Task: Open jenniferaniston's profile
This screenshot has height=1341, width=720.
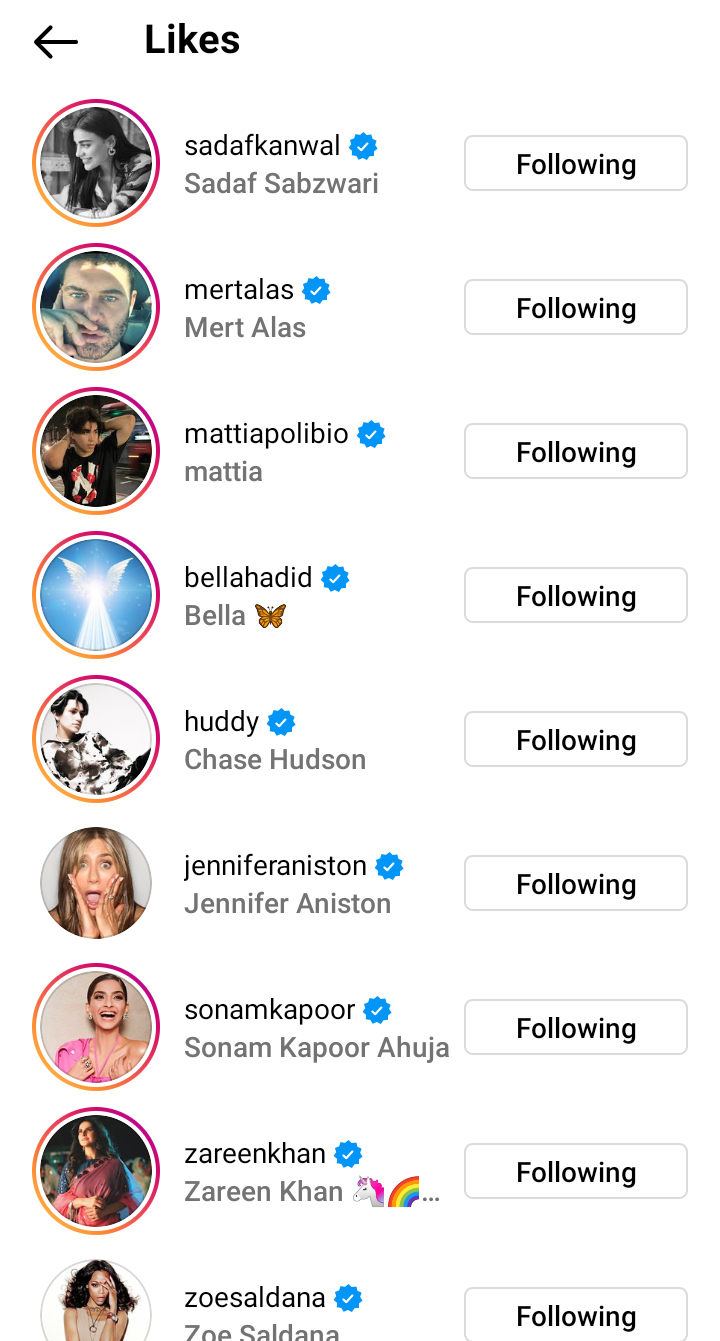Action: click(276, 866)
